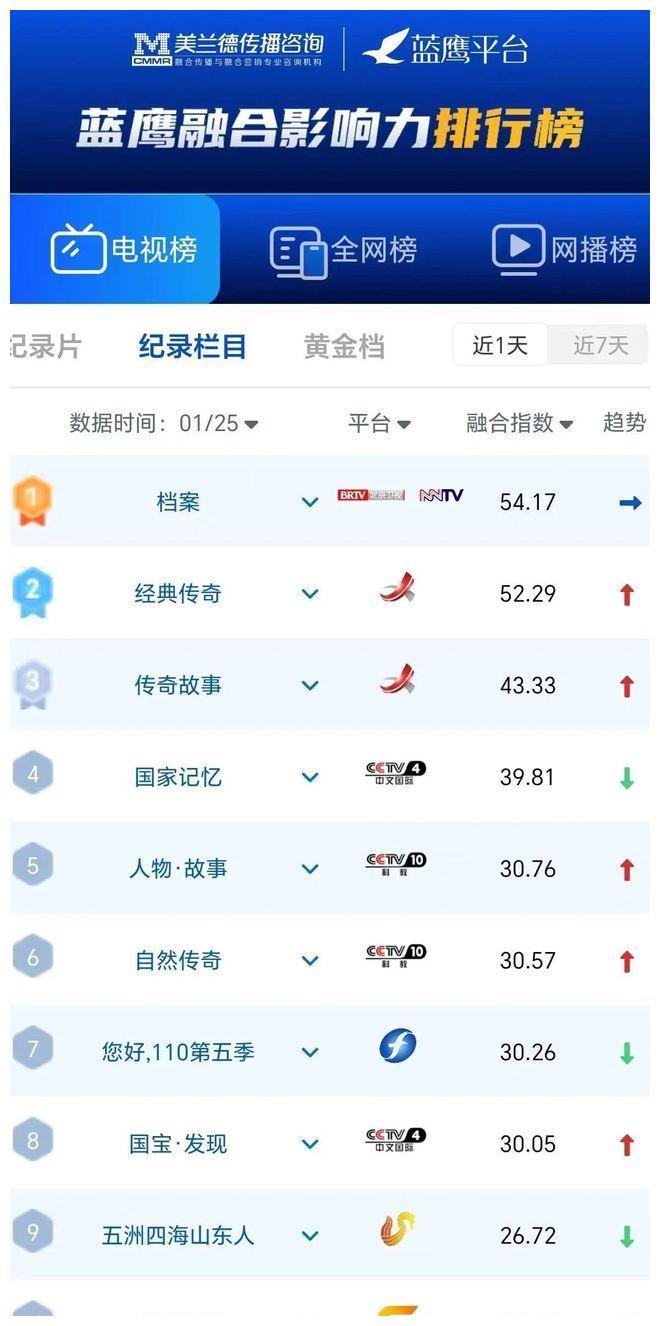The image size is (660, 1326).
Task: Expand details for 国宝·发现
Action: tap(310, 1144)
